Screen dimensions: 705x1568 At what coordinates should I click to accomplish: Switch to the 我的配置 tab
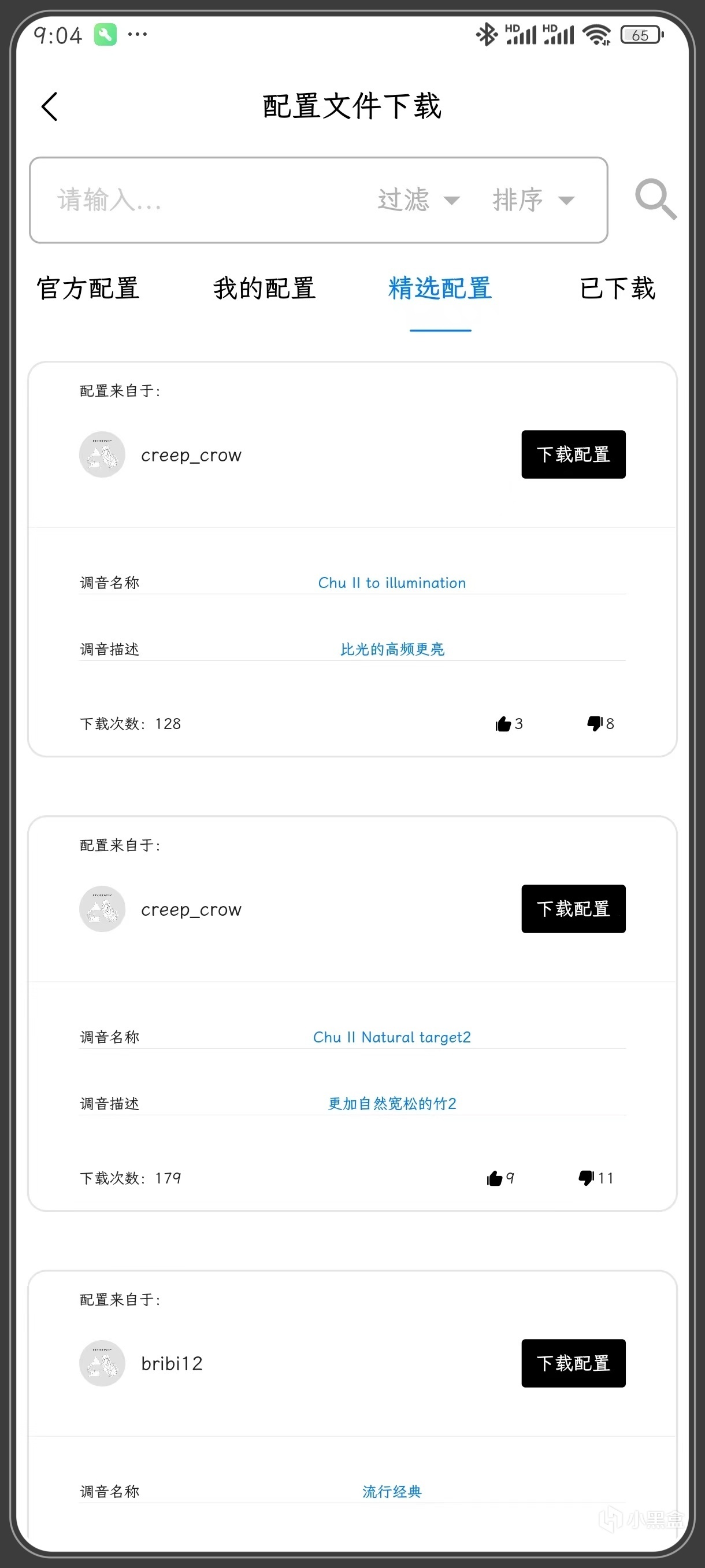(x=264, y=289)
